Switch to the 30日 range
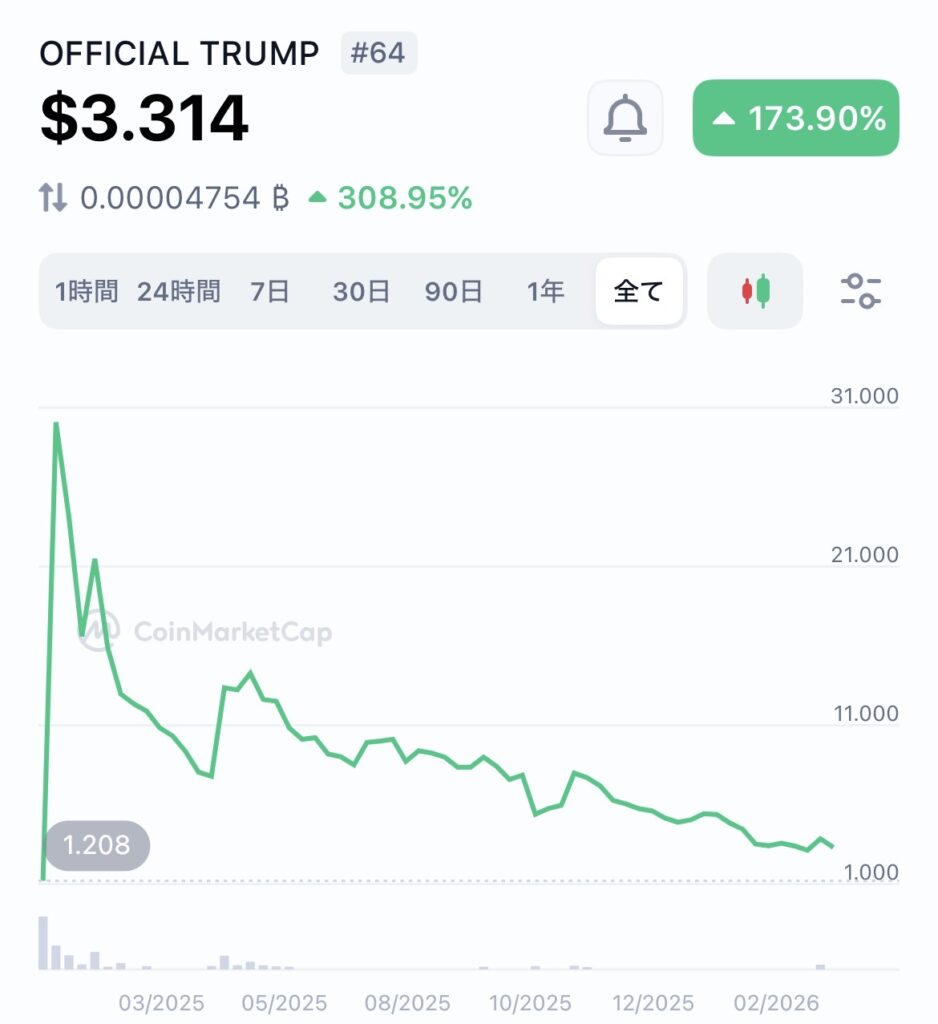938x1024 pixels. point(361,292)
